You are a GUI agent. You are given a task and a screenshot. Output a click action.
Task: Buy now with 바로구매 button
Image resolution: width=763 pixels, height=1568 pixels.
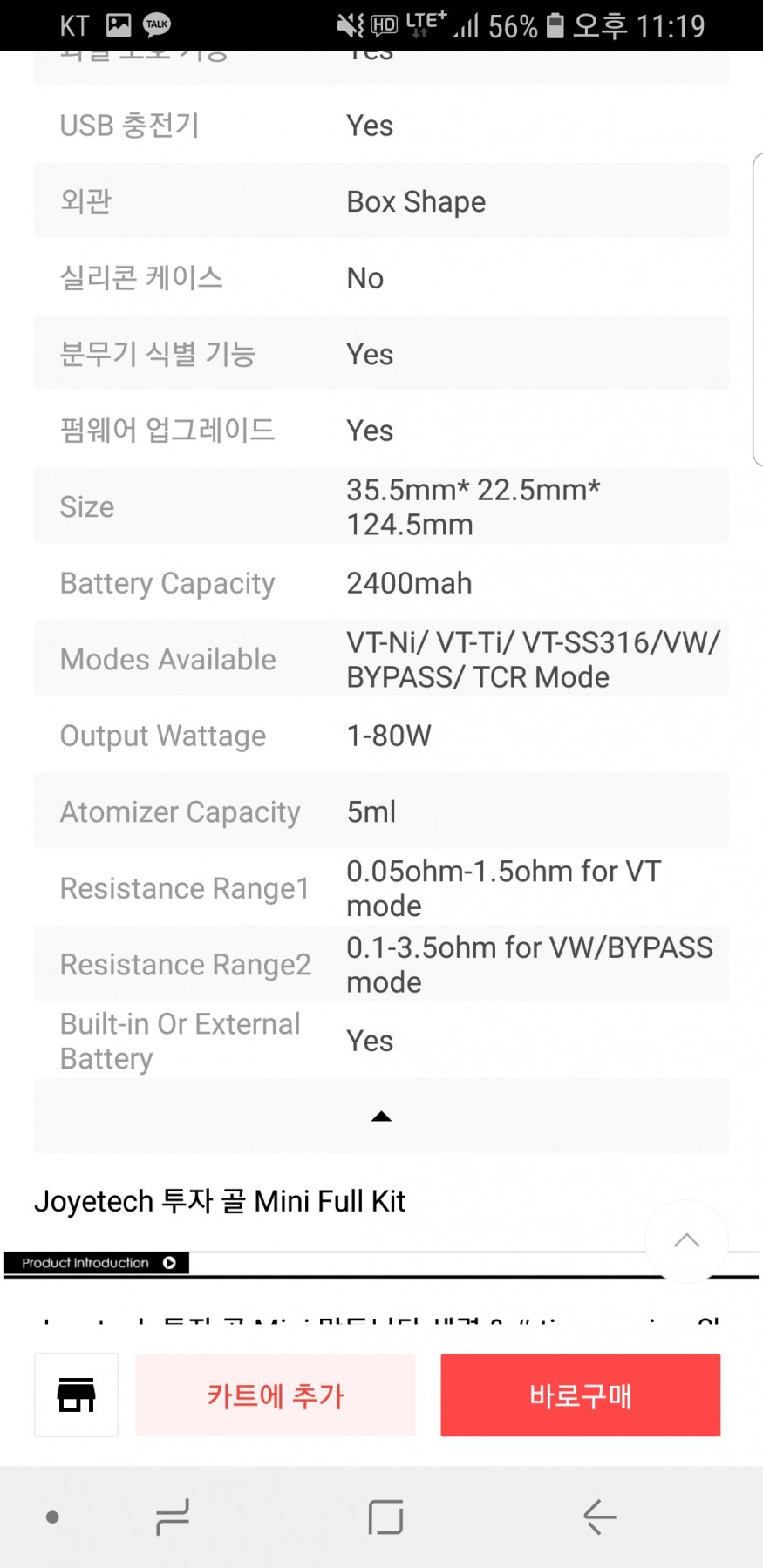(x=581, y=1395)
